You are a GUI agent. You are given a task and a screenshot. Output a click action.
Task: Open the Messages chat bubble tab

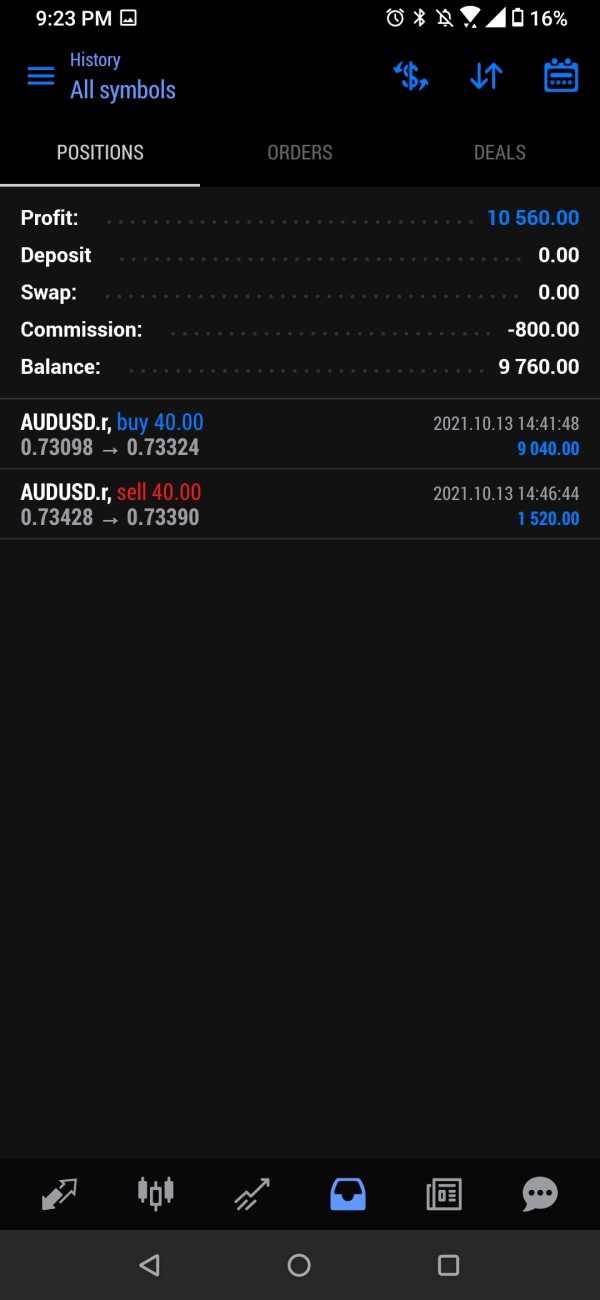point(540,1193)
